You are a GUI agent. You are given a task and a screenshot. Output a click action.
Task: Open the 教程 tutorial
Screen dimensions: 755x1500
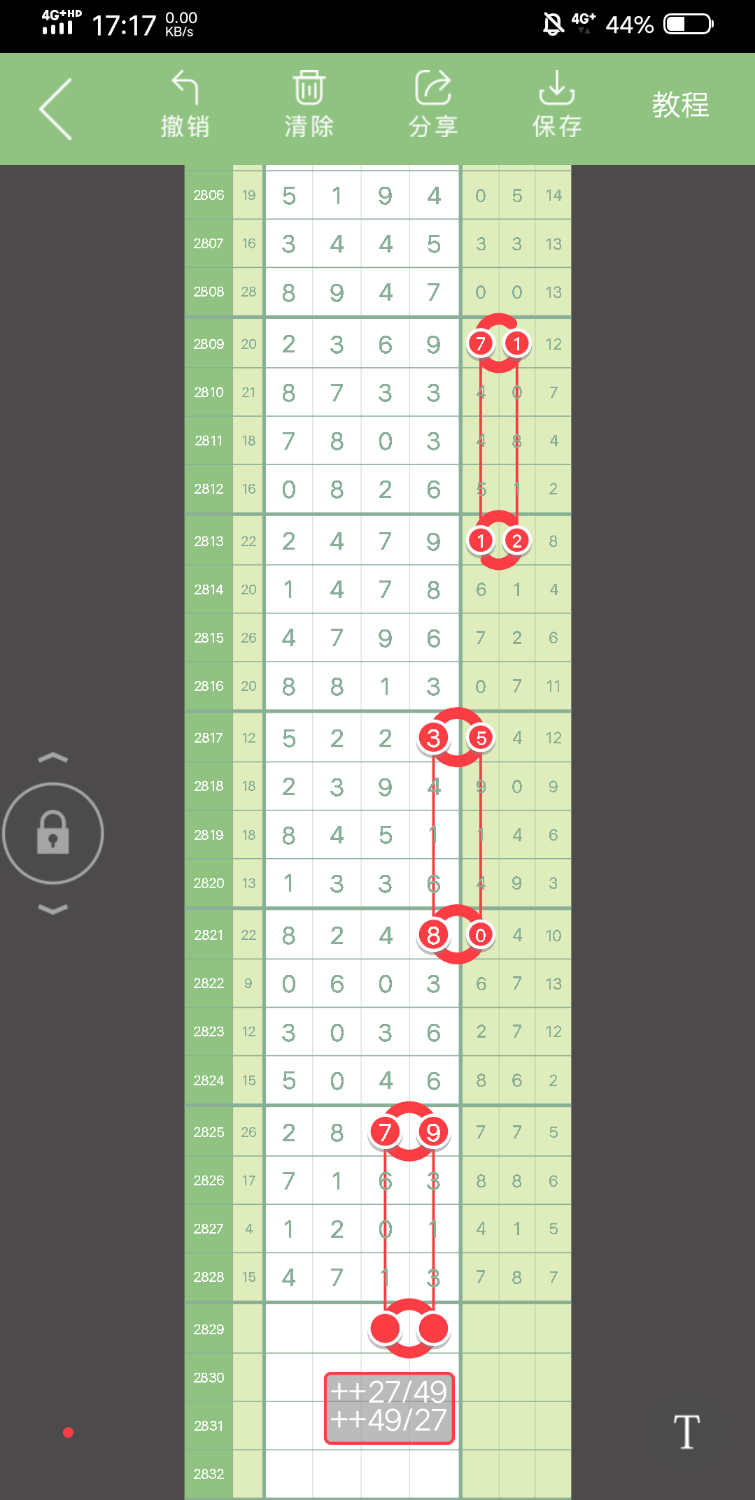pos(680,105)
